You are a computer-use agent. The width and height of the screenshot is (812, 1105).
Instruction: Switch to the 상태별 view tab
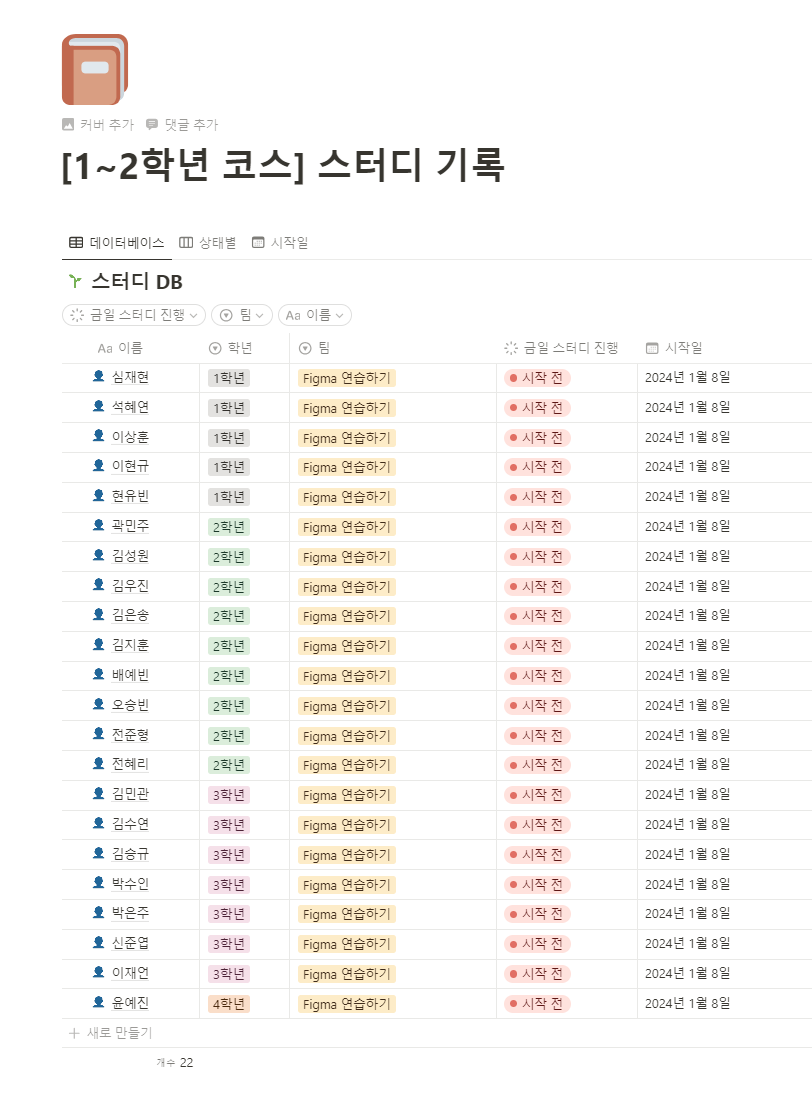[207, 243]
